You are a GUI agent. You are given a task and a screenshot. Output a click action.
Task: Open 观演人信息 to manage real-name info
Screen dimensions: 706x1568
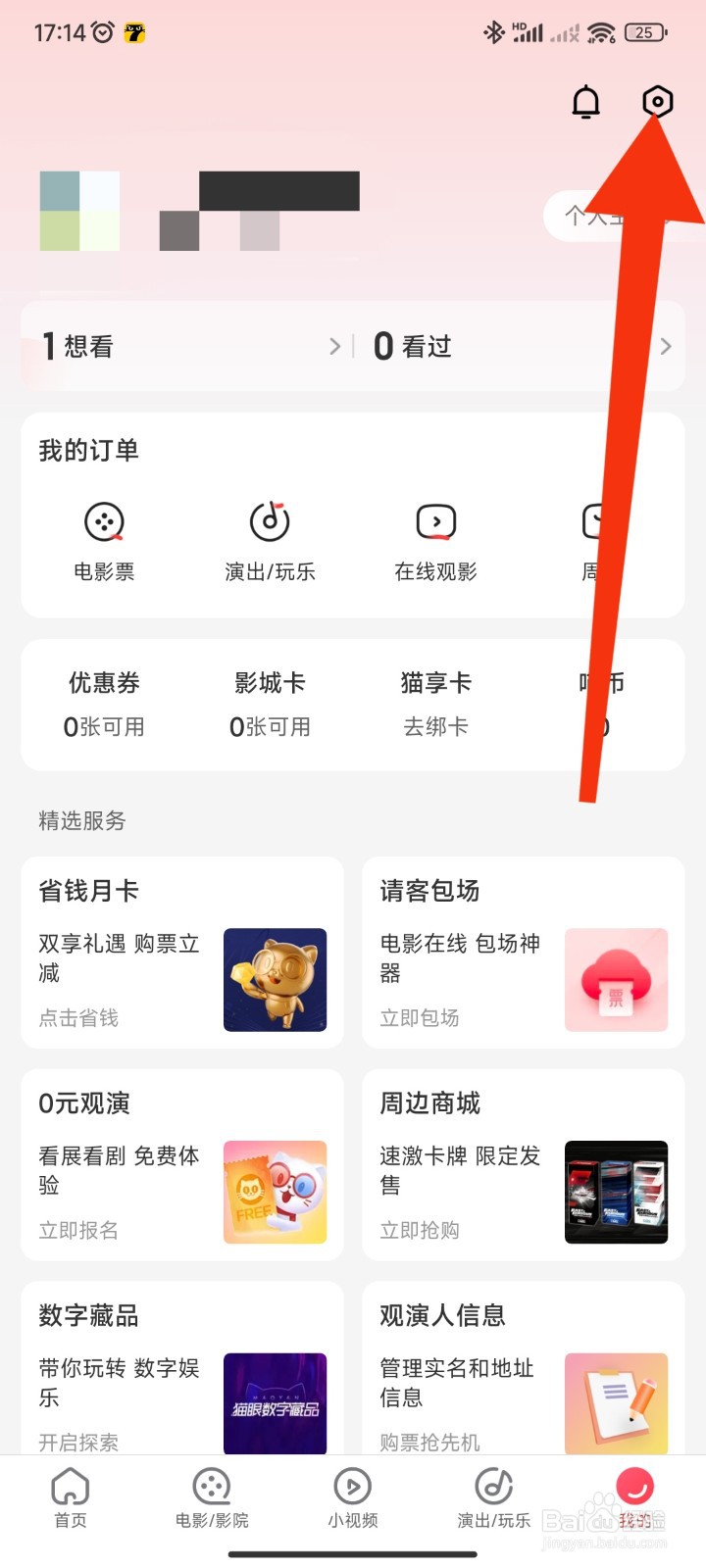point(441,1316)
